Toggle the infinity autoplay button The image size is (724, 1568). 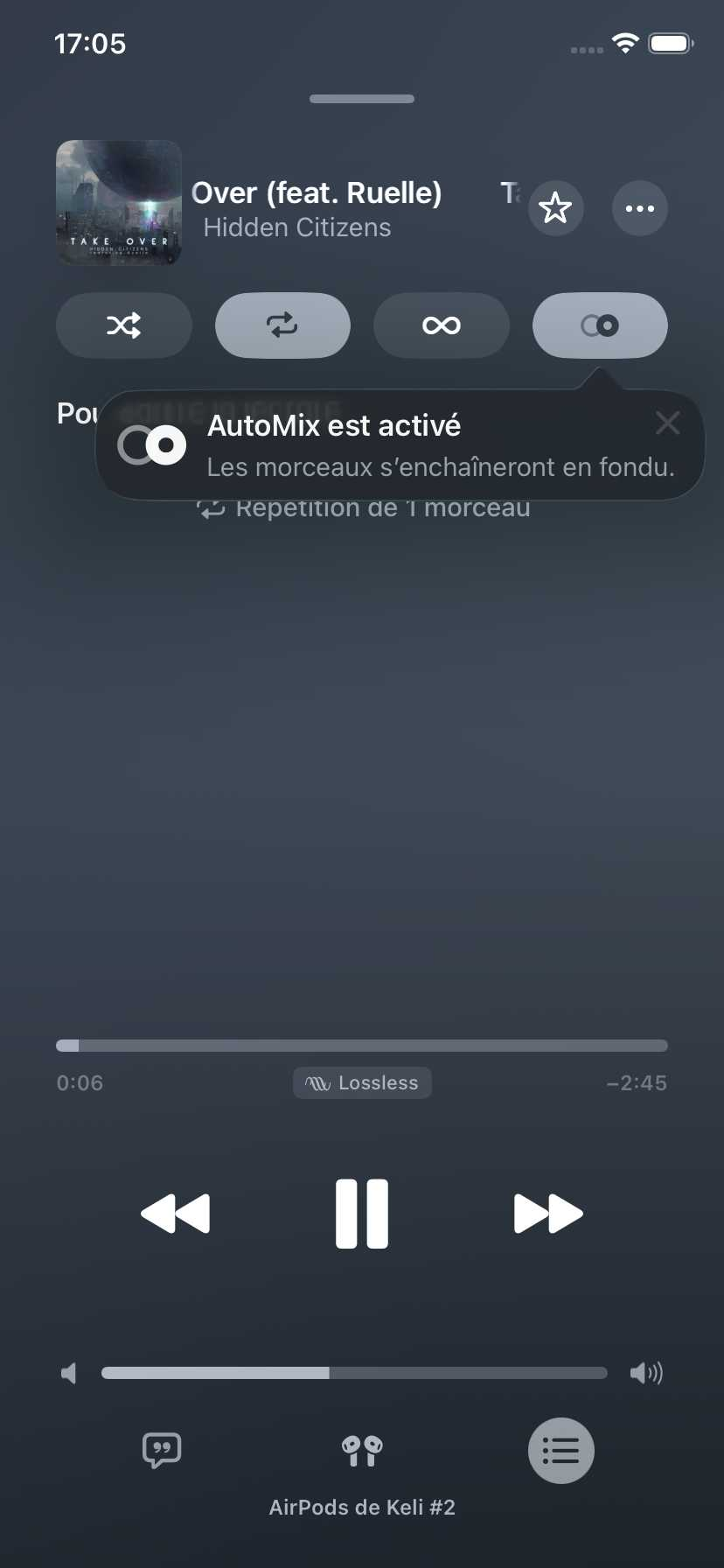tap(442, 325)
